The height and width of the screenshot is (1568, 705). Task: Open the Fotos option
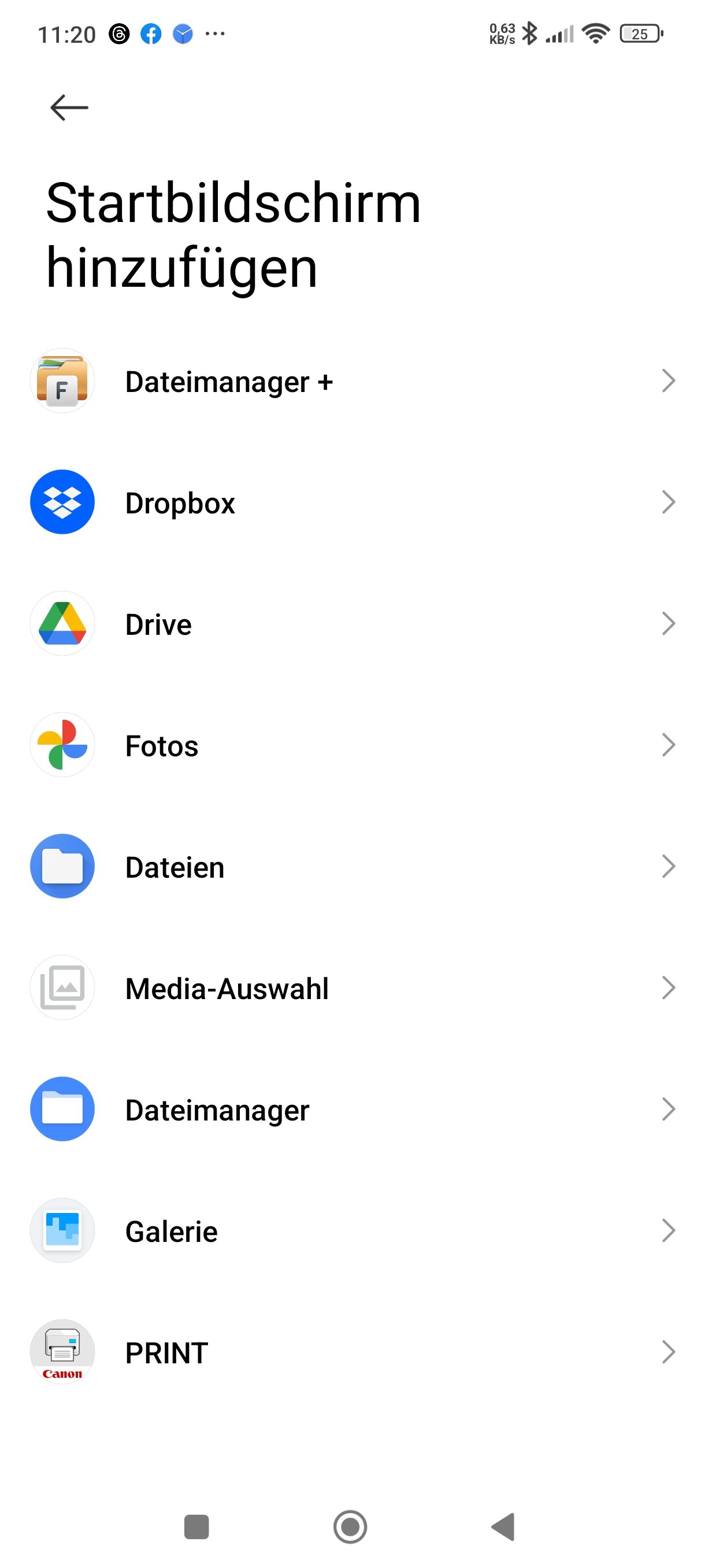pyautogui.click(x=352, y=745)
